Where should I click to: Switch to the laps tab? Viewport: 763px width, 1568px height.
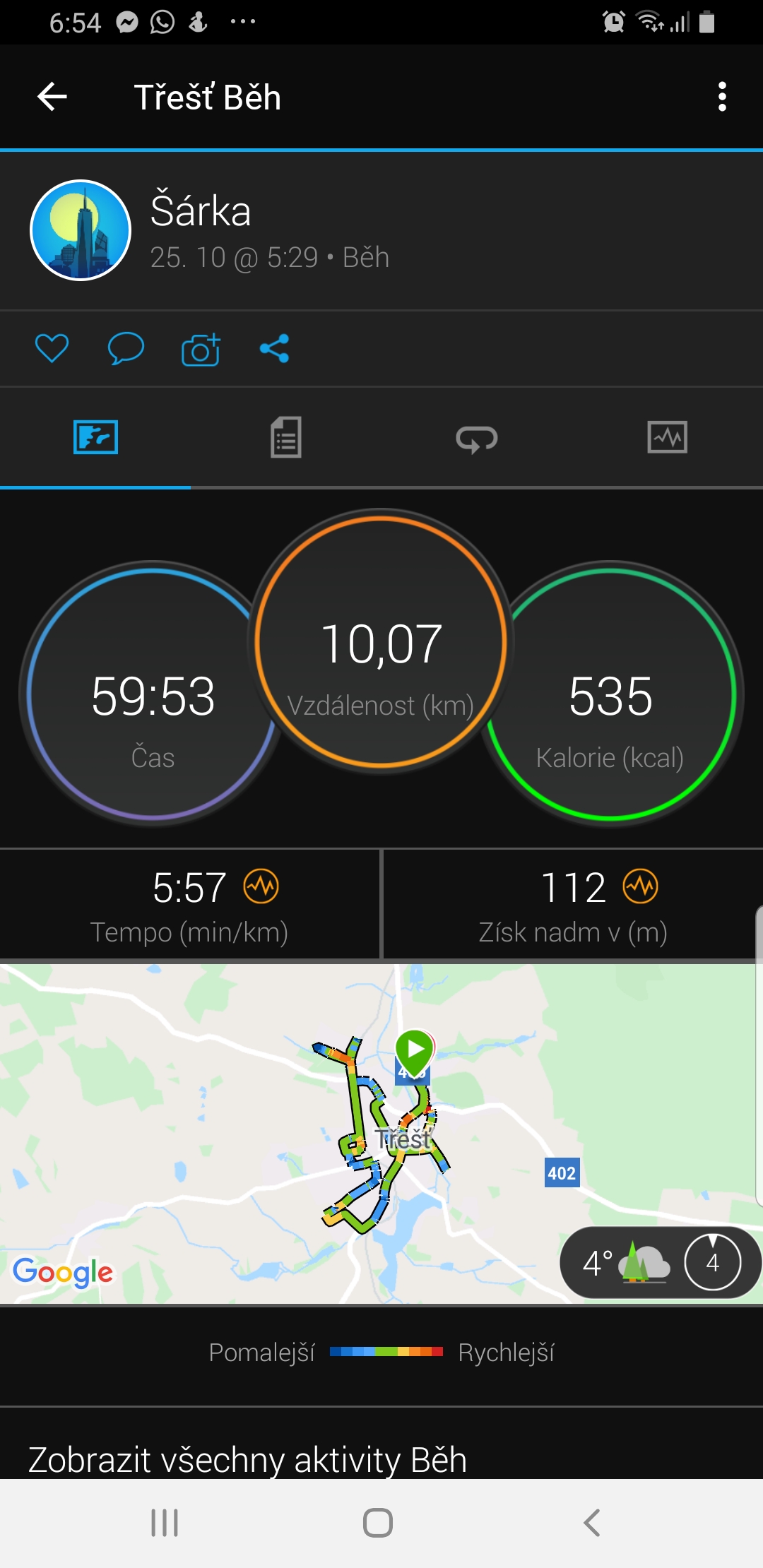pyautogui.click(x=477, y=439)
